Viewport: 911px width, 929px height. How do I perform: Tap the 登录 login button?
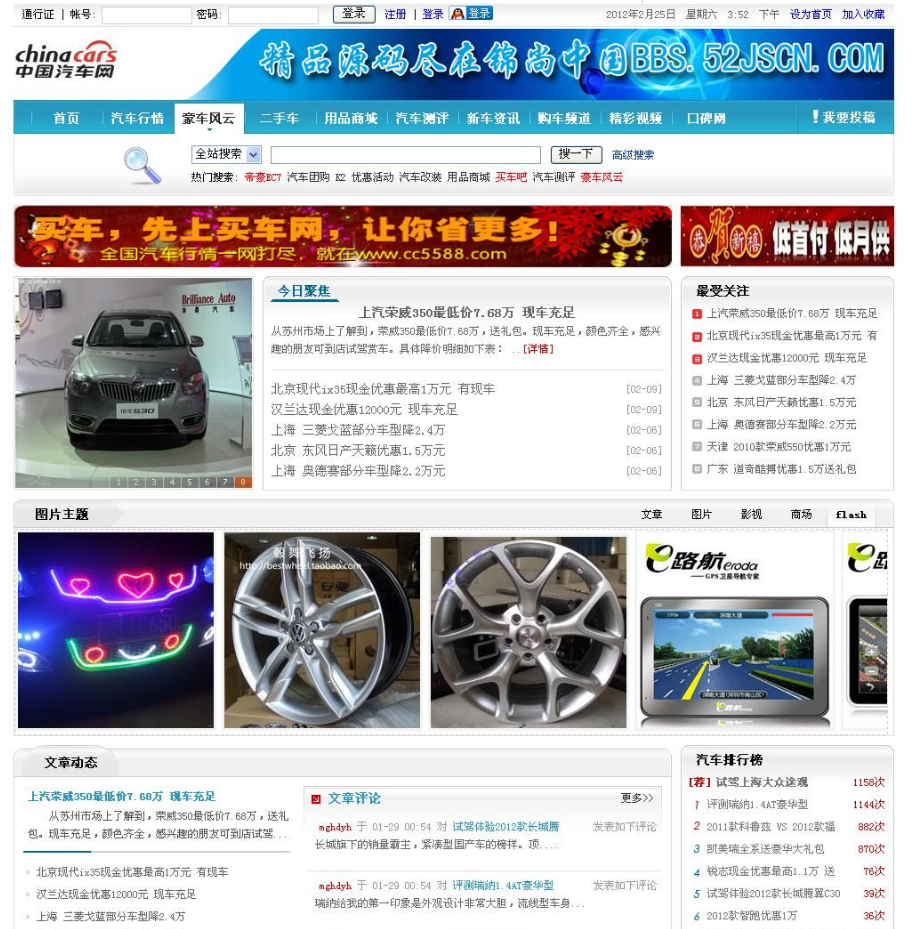tap(354, 14)
